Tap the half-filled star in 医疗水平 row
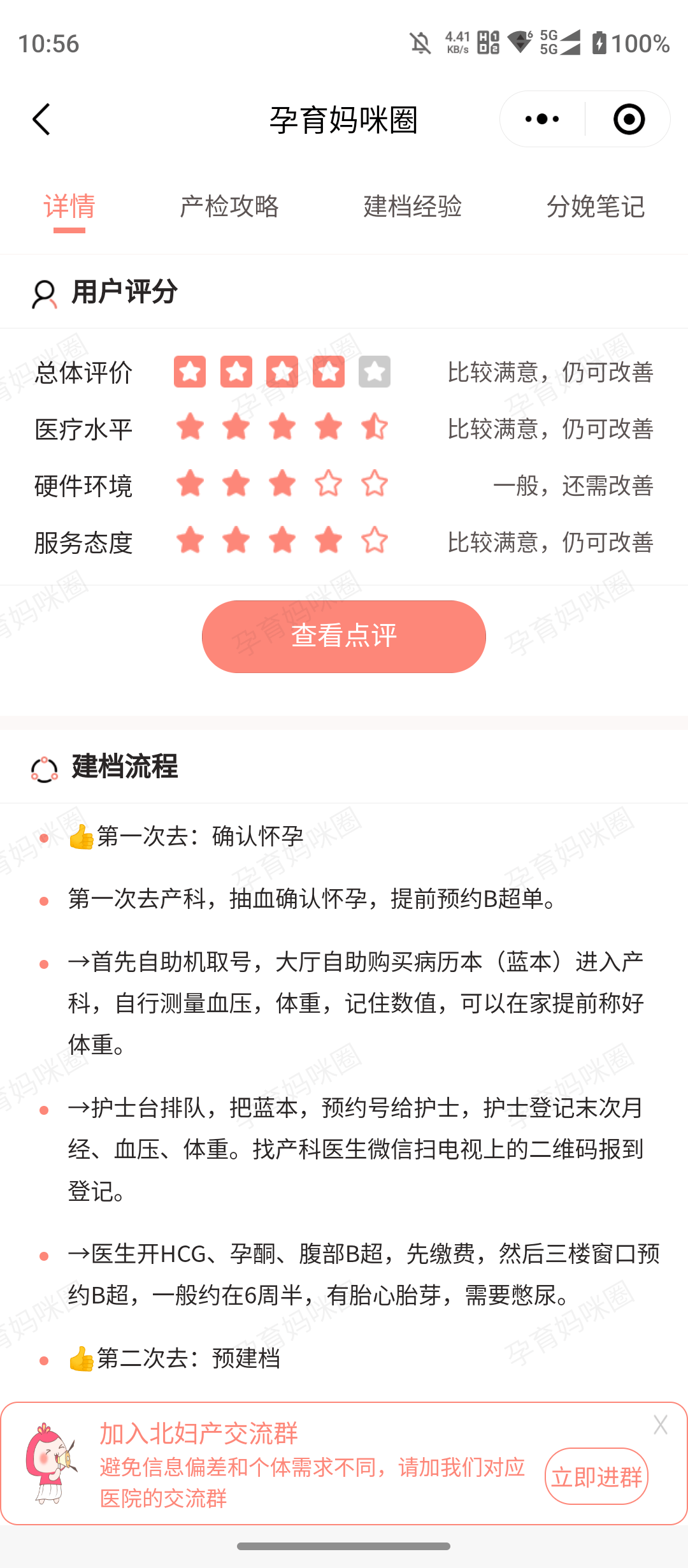This screenshot has width=688, height=1568. [376, 428]
